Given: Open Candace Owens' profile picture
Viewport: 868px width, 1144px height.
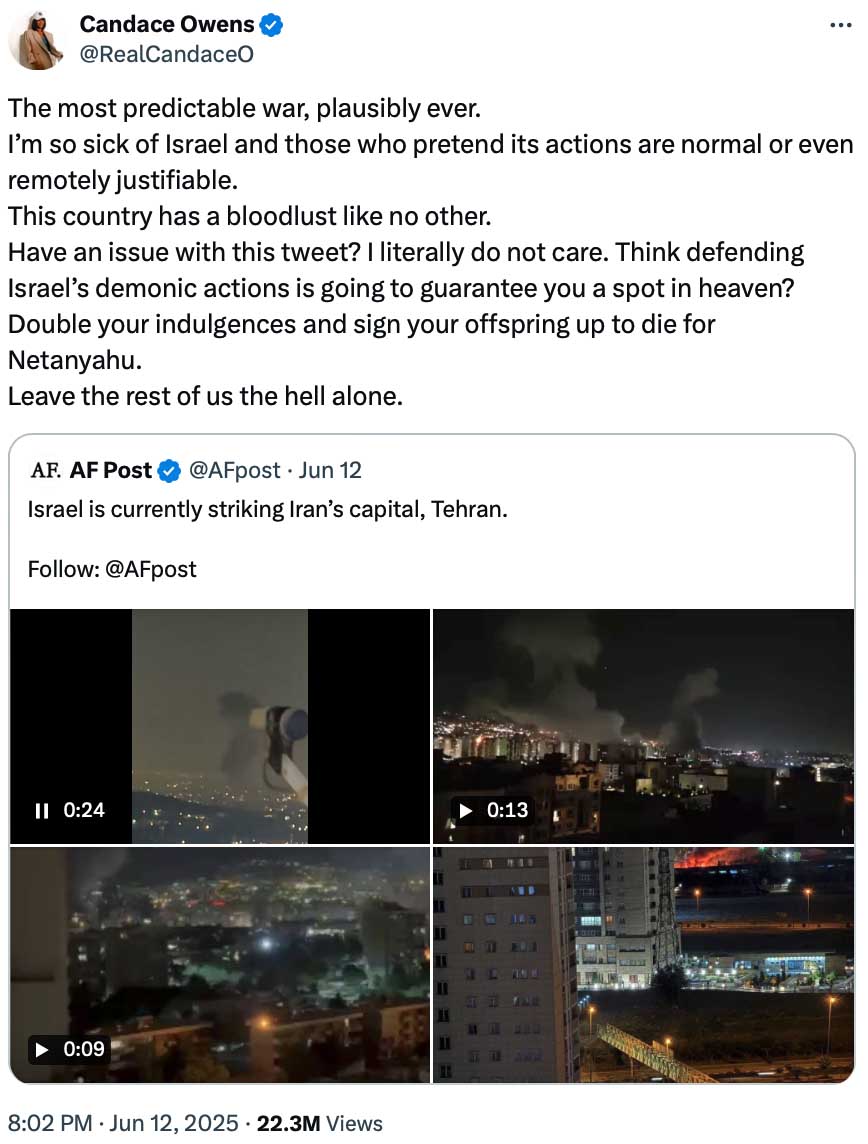Looking at the screenshot, I should tap(38, 42).
